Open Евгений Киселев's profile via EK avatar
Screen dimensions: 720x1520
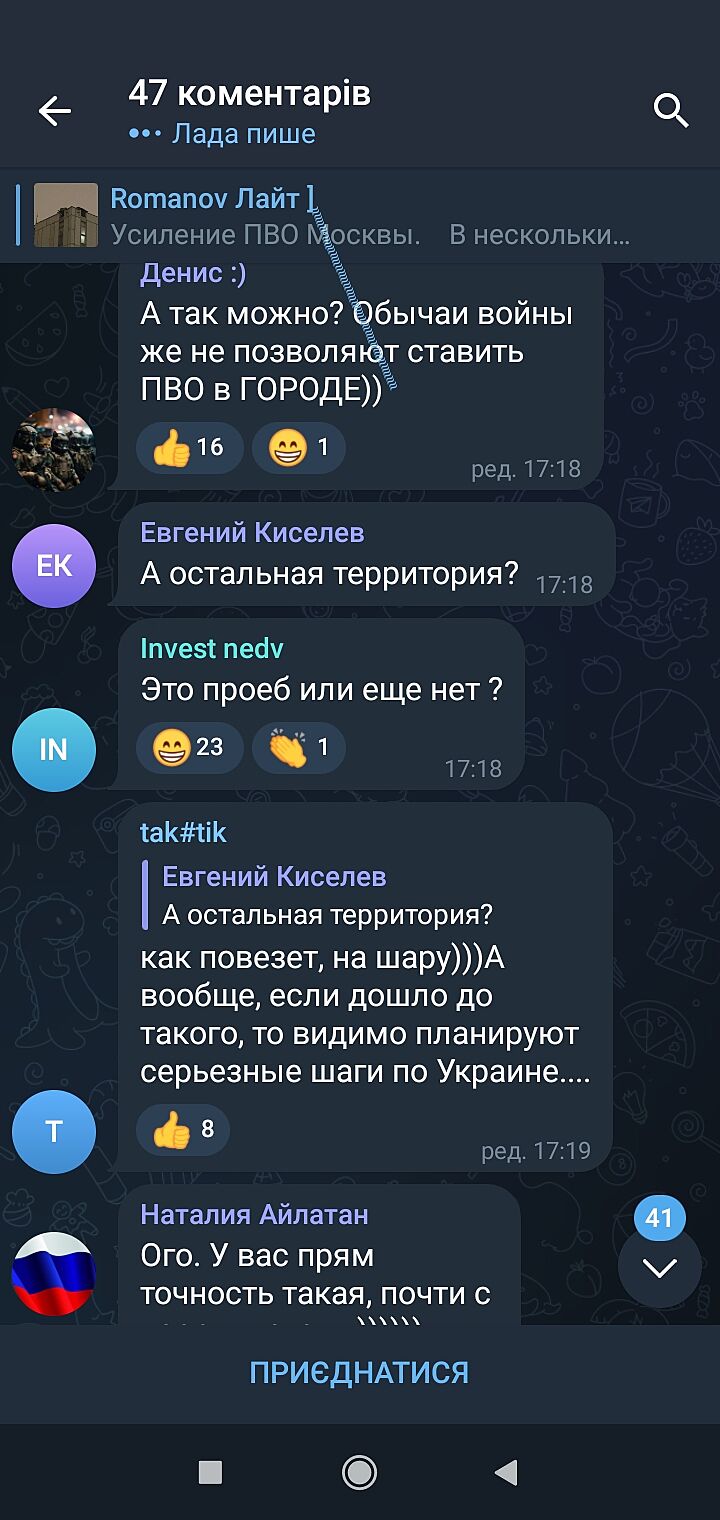point(54,566)
